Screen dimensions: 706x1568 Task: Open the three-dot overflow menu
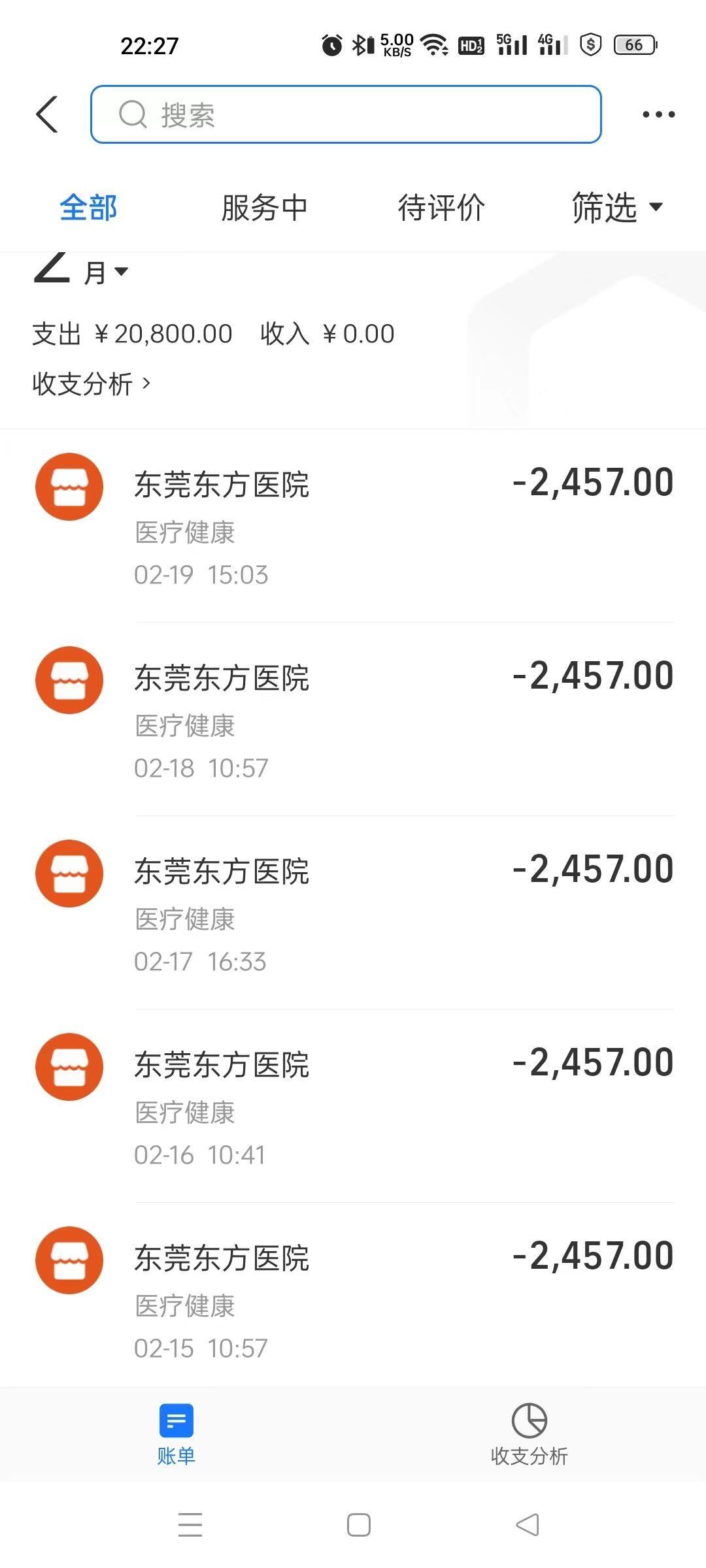pyautogui.click(x=658, y=114)
